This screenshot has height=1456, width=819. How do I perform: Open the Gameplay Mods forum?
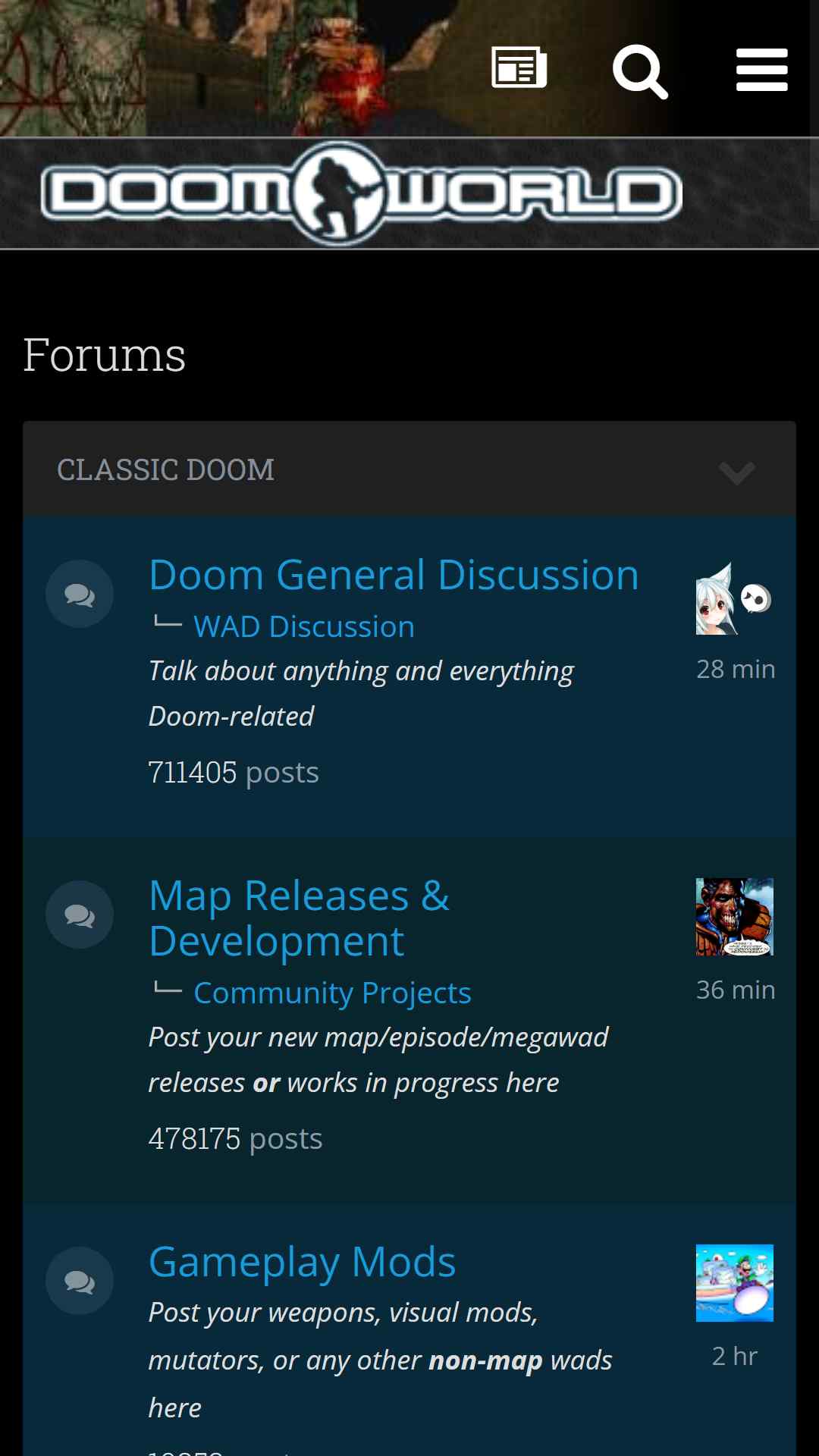pos(303,1262)
